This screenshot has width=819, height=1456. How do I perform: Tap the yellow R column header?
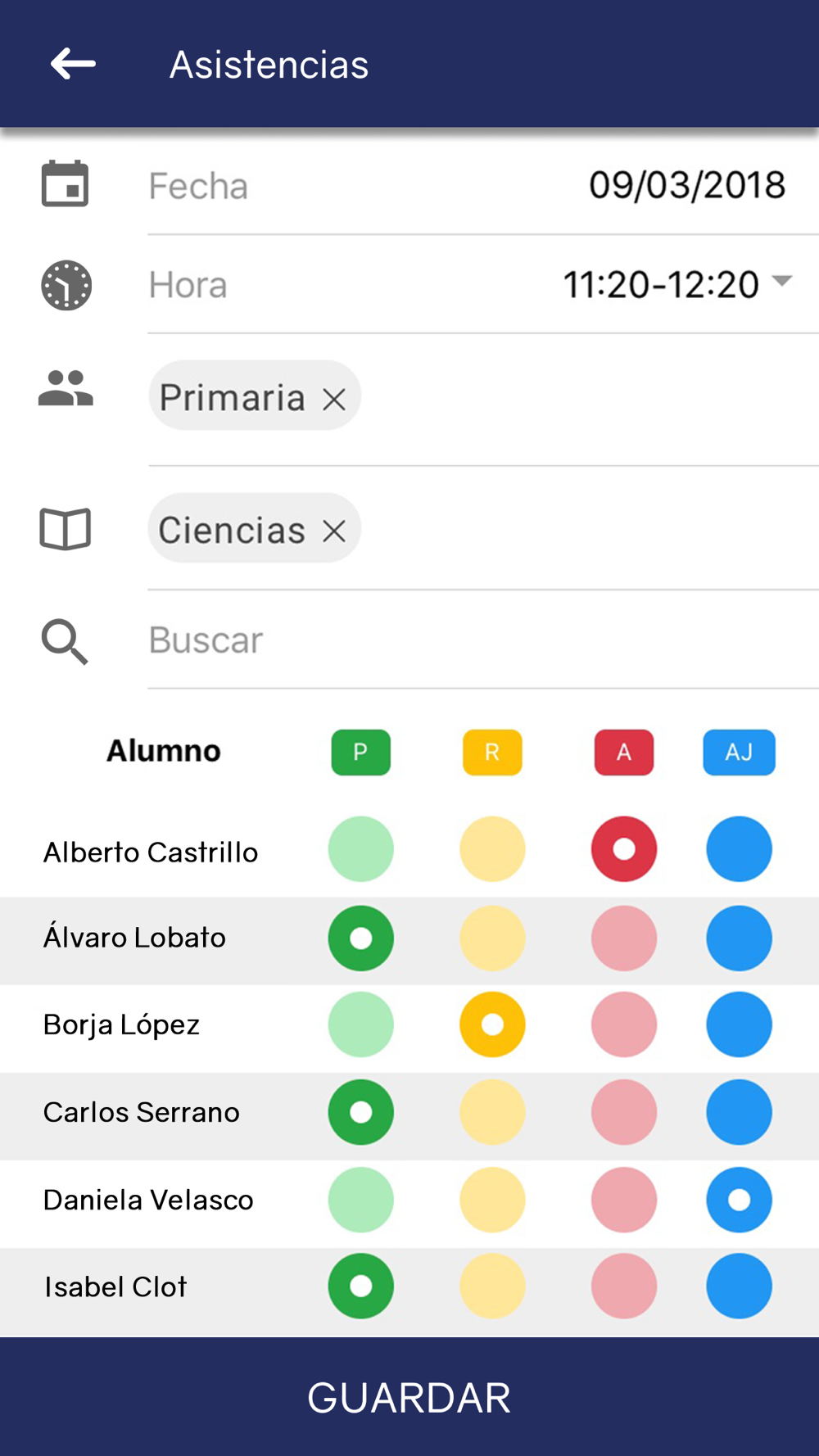492,752
